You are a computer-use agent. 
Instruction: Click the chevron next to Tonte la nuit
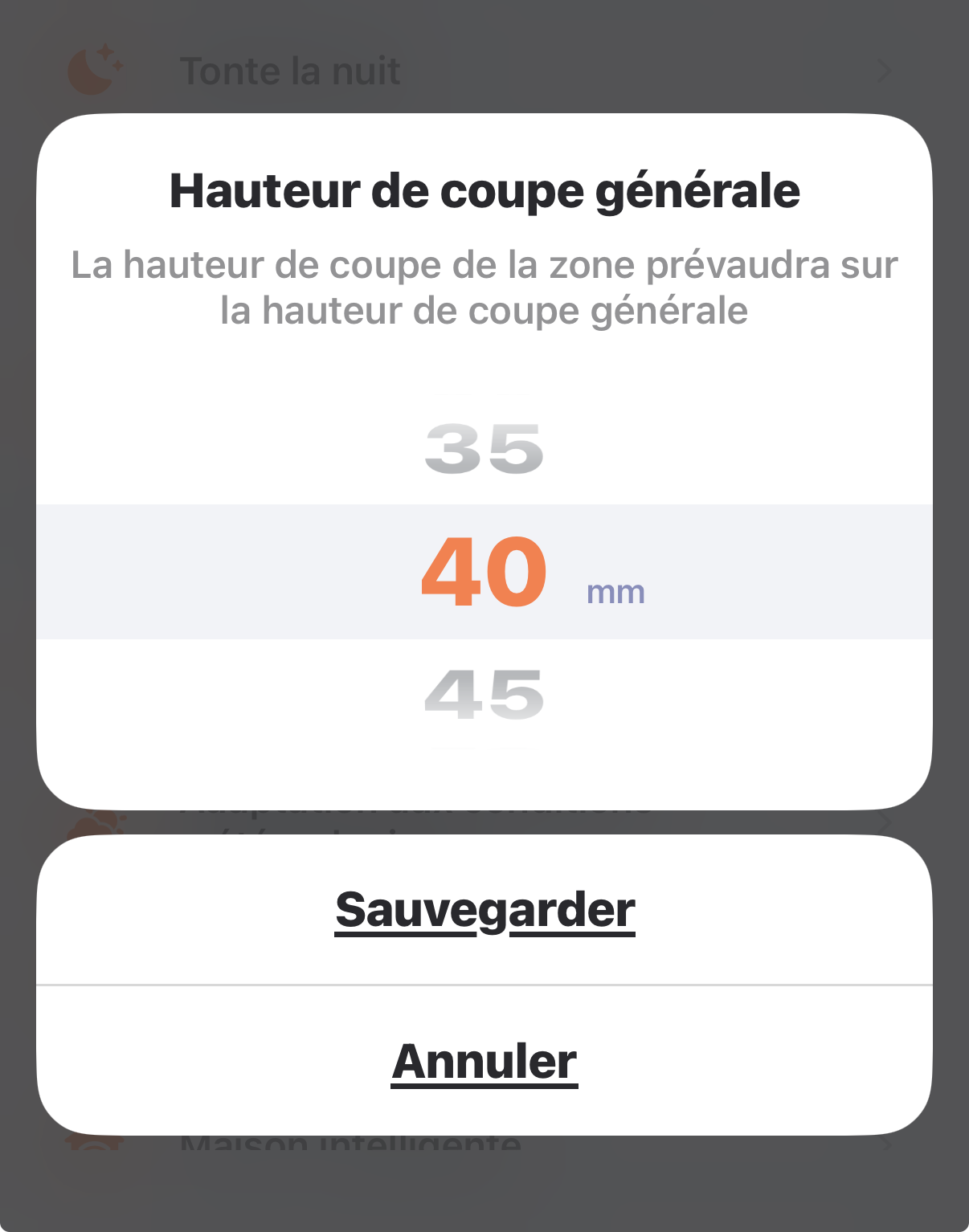pyautogui.click(x=884, y=71)
